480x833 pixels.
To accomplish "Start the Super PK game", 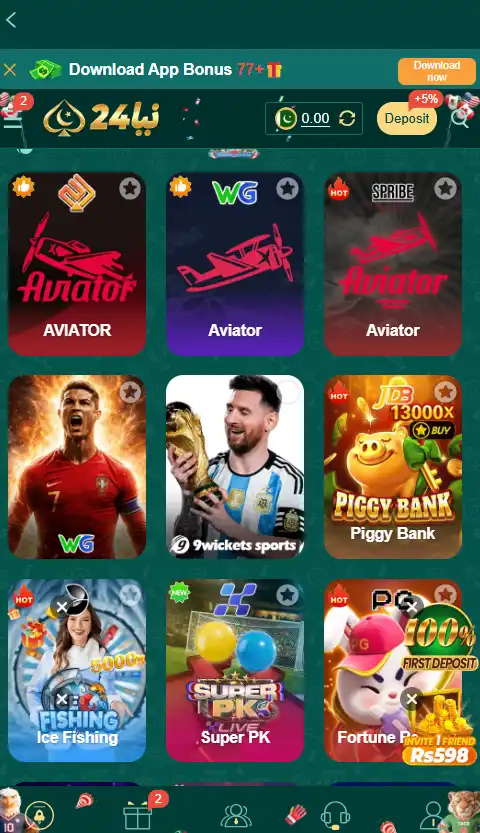I will [235, 670].
